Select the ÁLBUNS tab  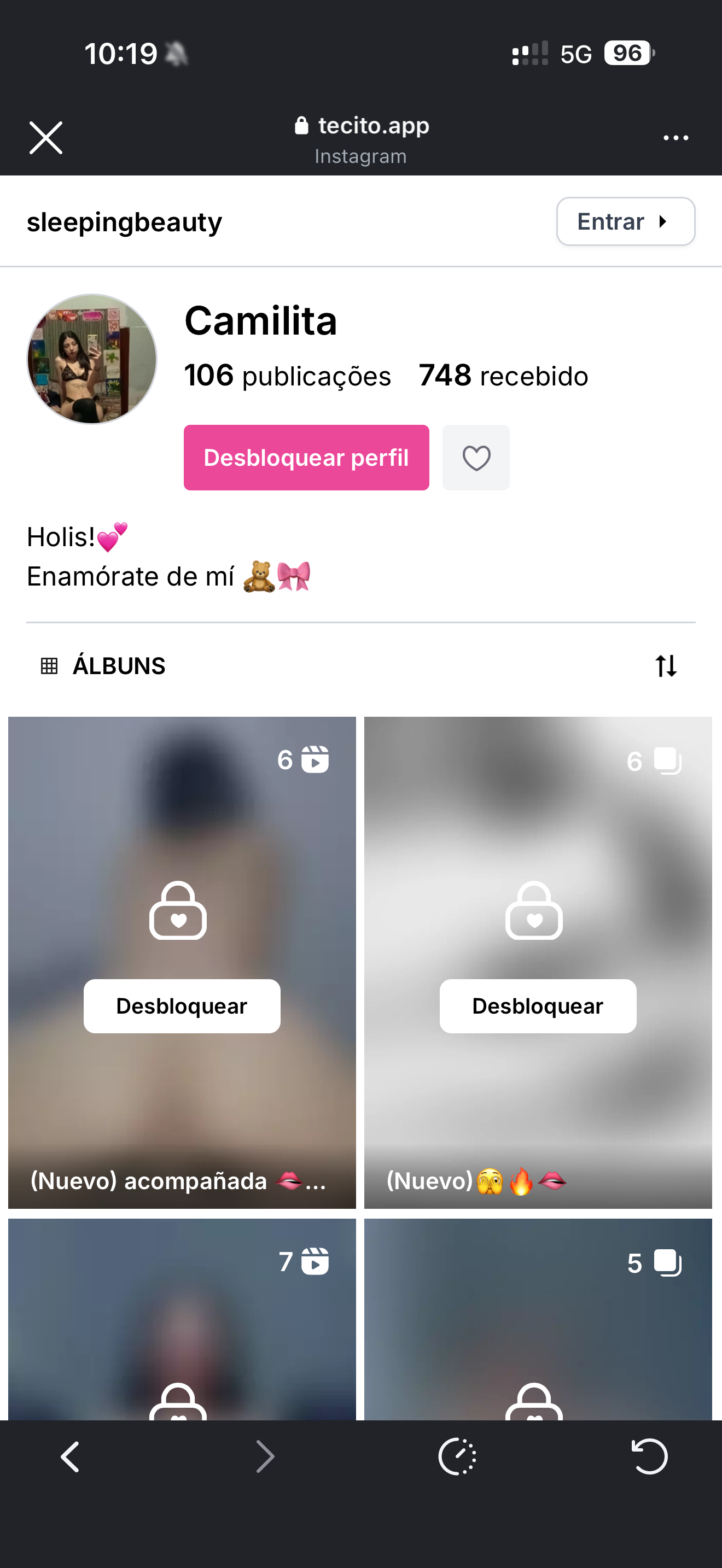tap(103, 666)
